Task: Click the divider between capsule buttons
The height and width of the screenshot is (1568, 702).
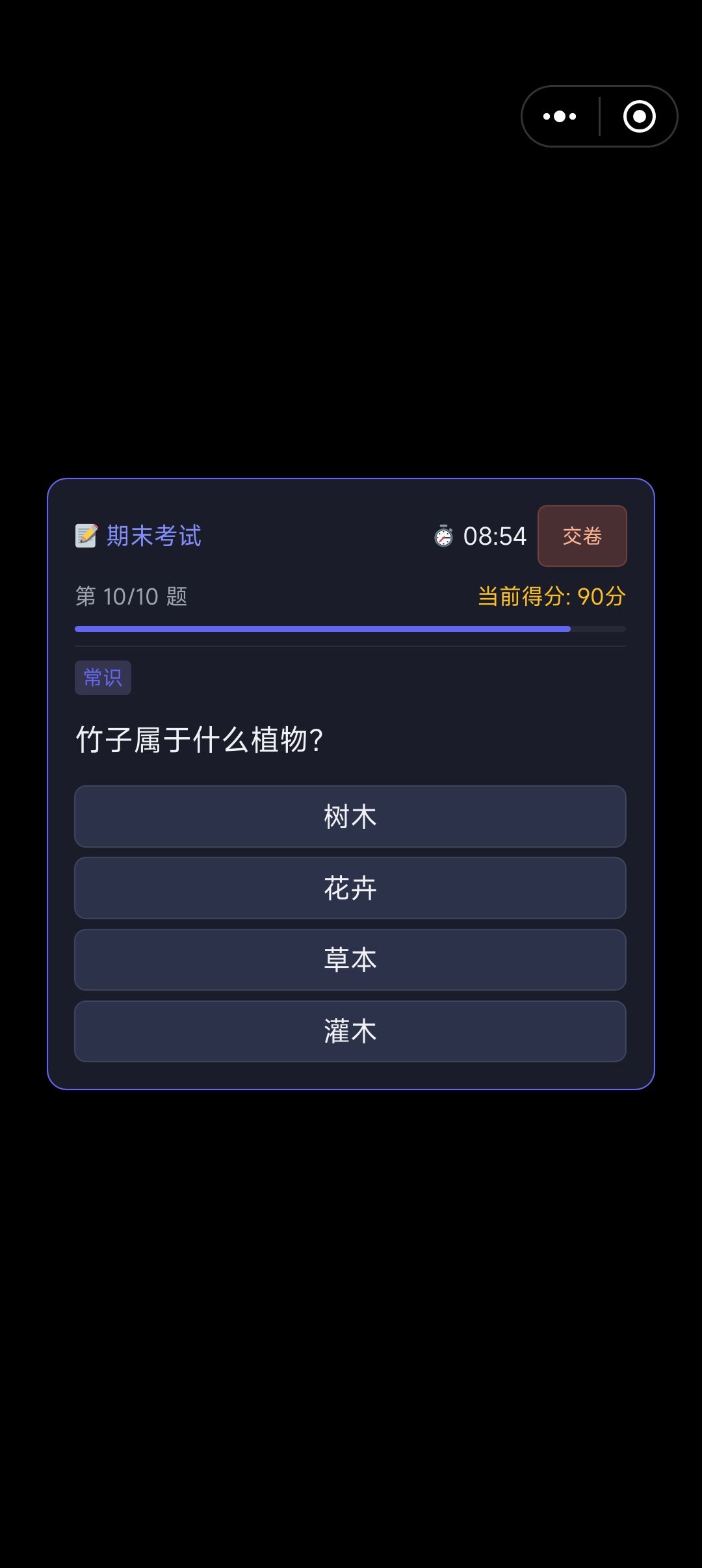Action: click(x=599, y=117)
